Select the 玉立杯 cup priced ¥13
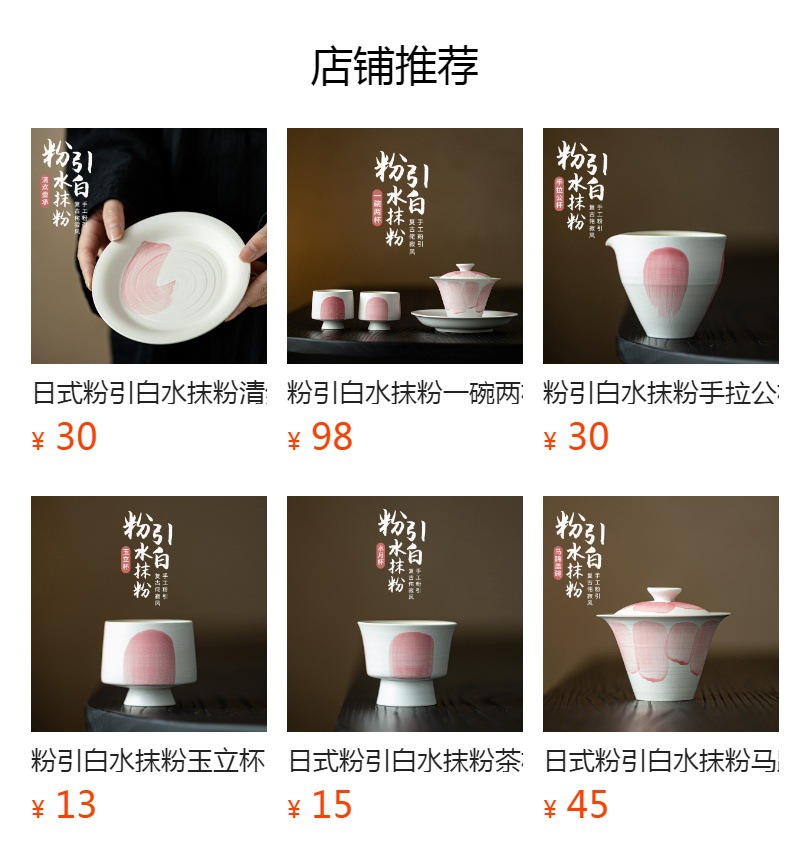The image size is (790, 864). point(149,614)
